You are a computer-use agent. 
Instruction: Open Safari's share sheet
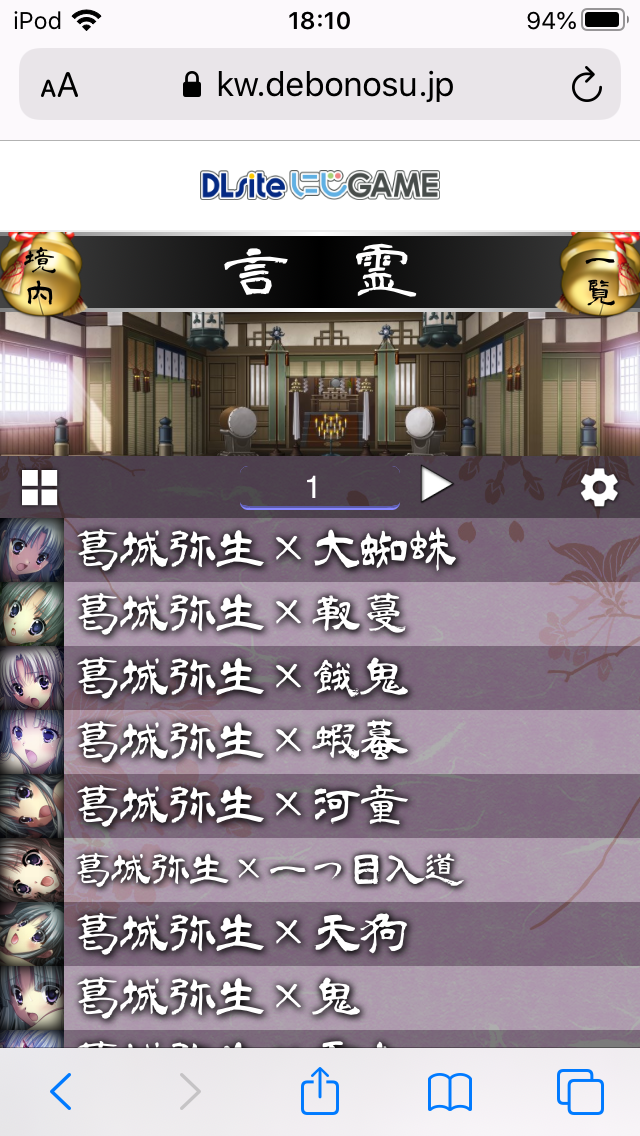[x=320, y=1093]
